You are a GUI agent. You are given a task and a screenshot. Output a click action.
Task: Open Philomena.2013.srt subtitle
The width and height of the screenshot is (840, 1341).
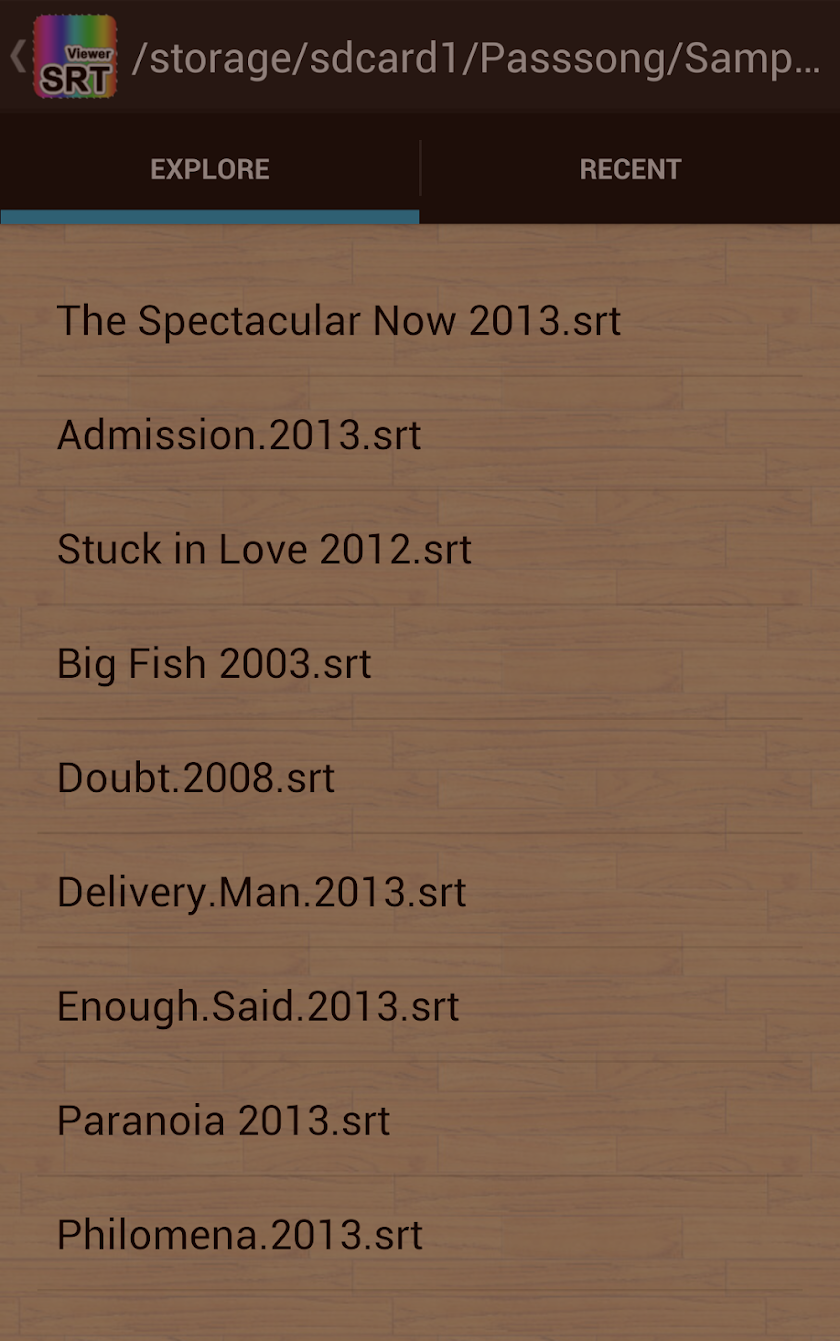pyautogui.click(x=240, y=1235)
